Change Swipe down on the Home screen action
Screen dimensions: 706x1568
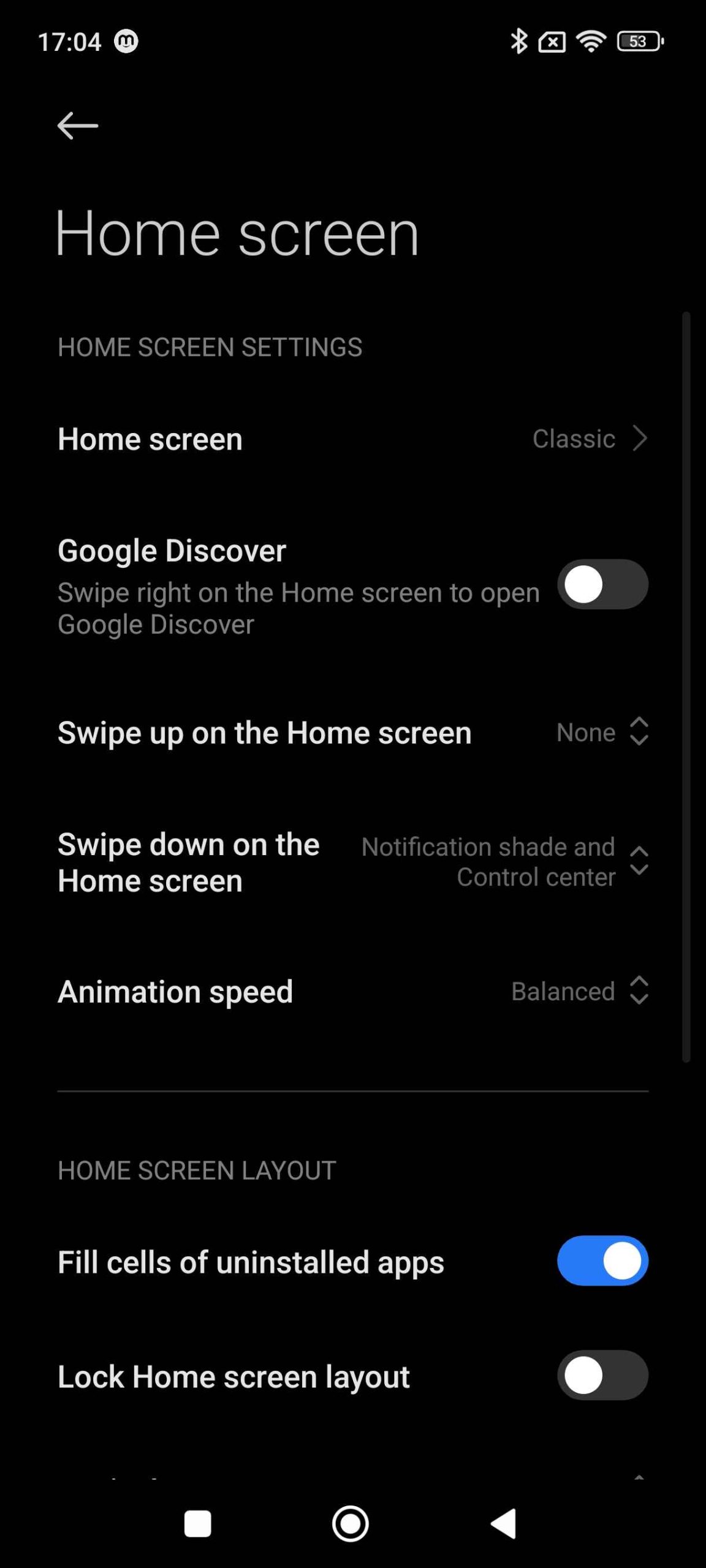click(x=352, y=862)
